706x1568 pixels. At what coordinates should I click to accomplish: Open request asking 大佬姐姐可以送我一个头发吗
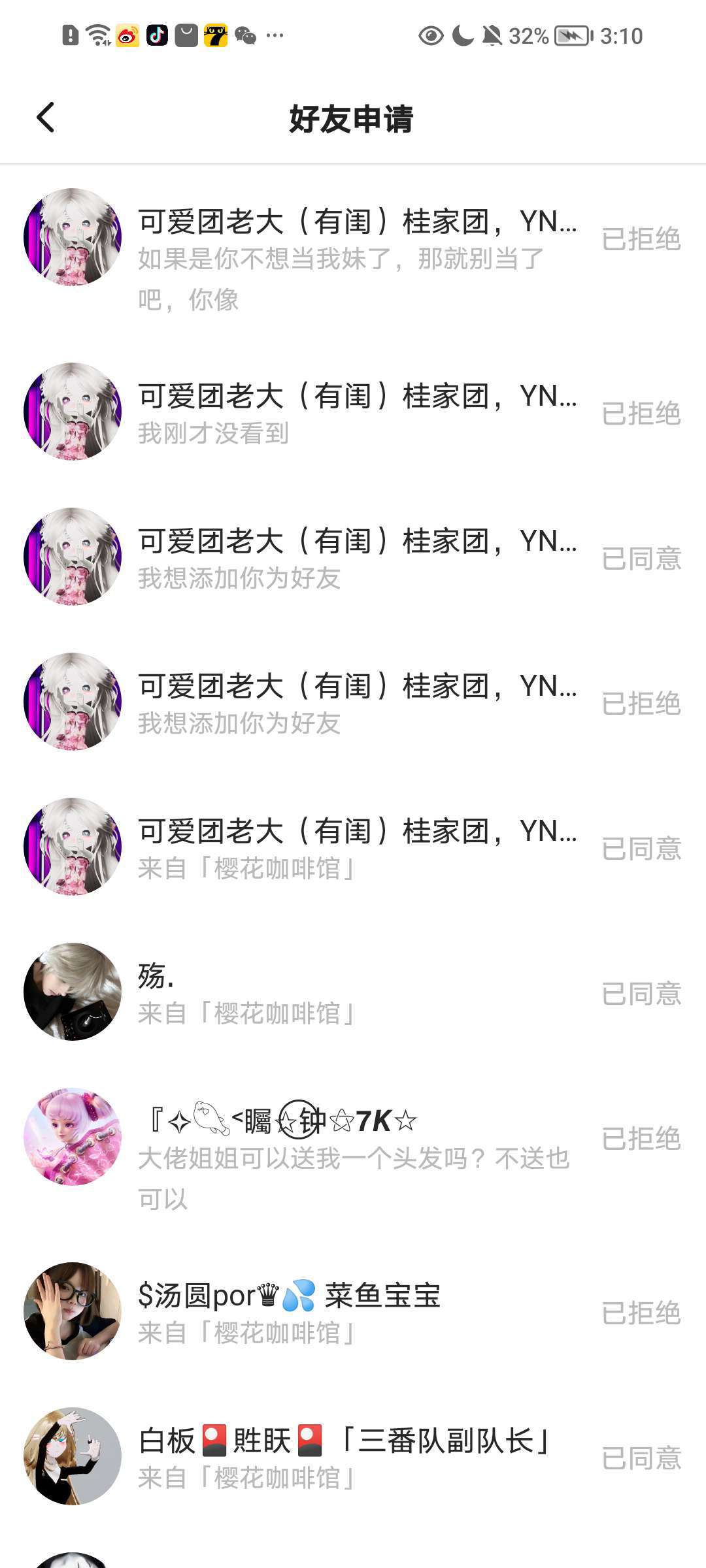tap(356, 1158)
